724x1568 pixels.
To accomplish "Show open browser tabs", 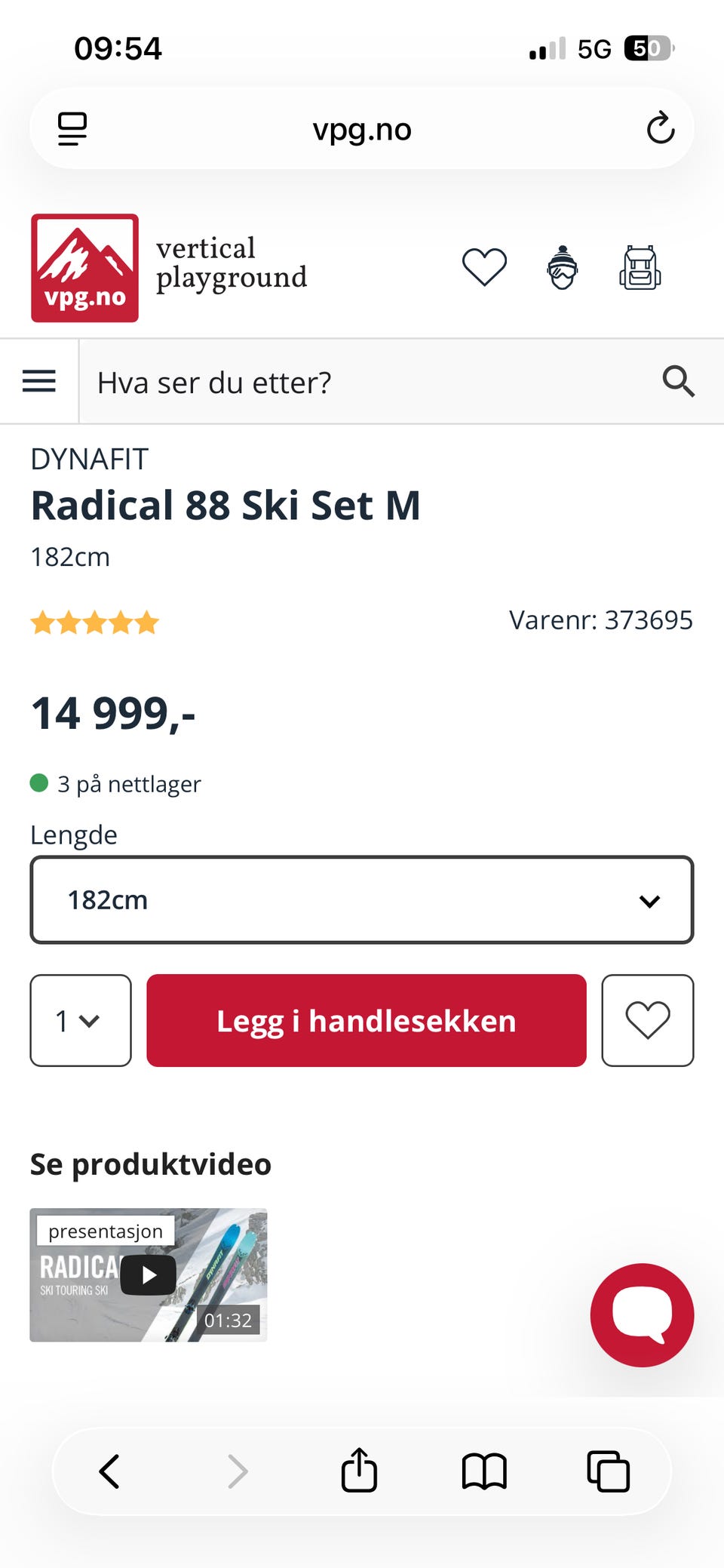I will [x=608, y=1471].
